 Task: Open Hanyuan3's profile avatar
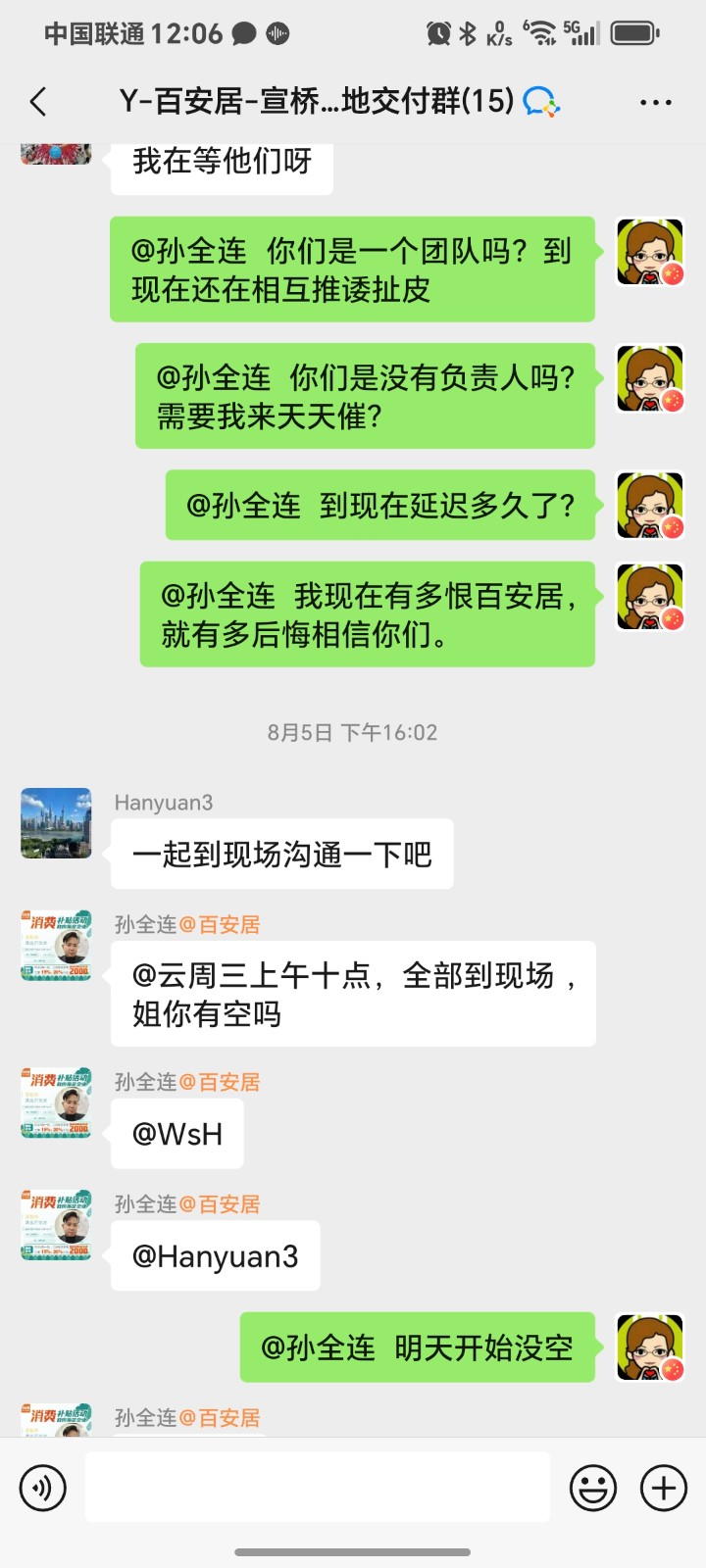pyautogui.click(x=57, y=824)
